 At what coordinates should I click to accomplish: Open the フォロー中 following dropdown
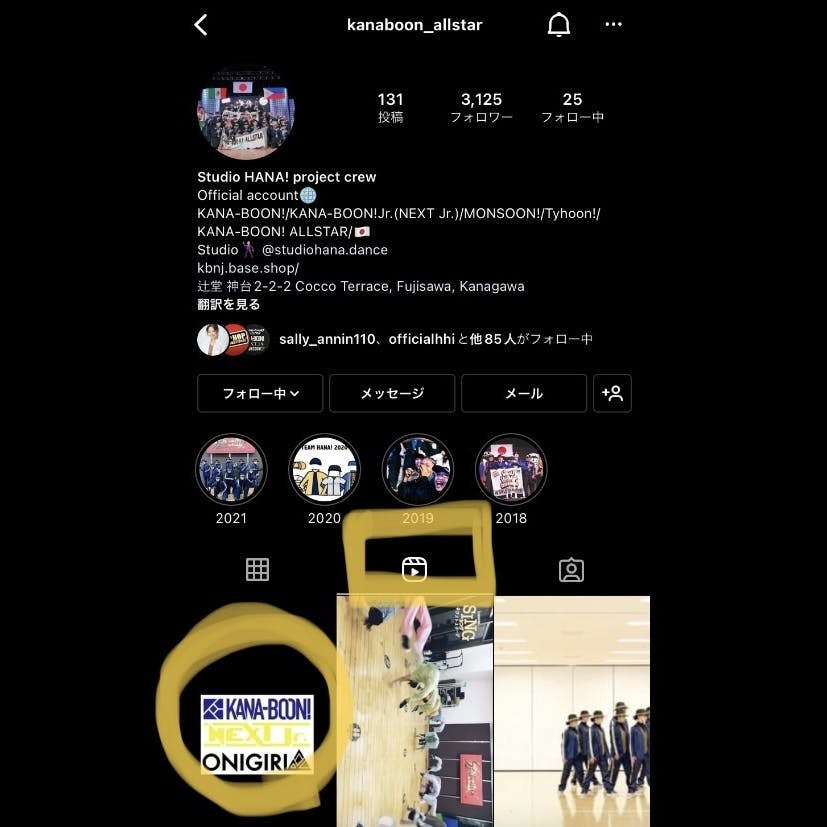(260, 393)
